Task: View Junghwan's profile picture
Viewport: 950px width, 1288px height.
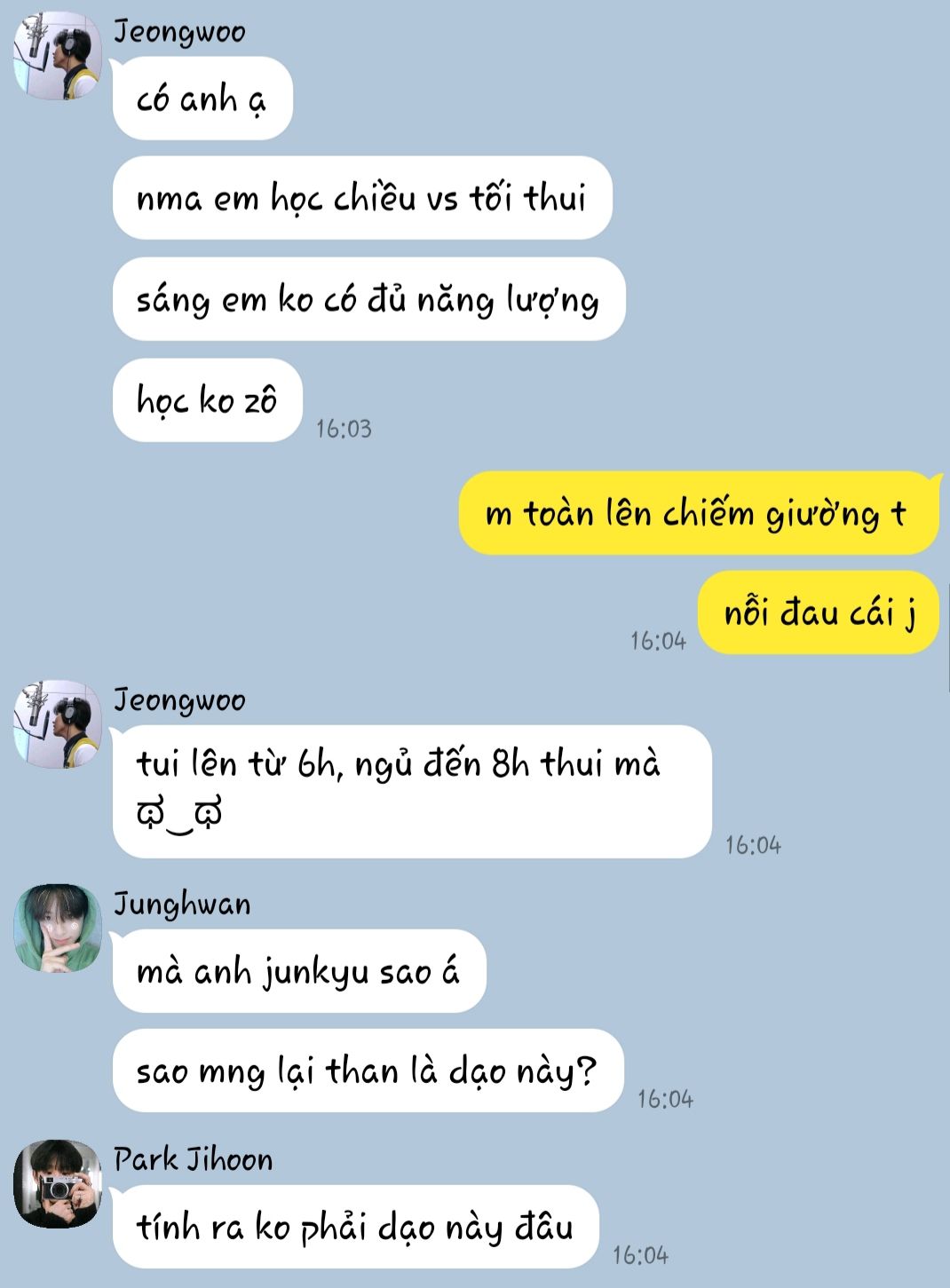Action: [58, 928]
